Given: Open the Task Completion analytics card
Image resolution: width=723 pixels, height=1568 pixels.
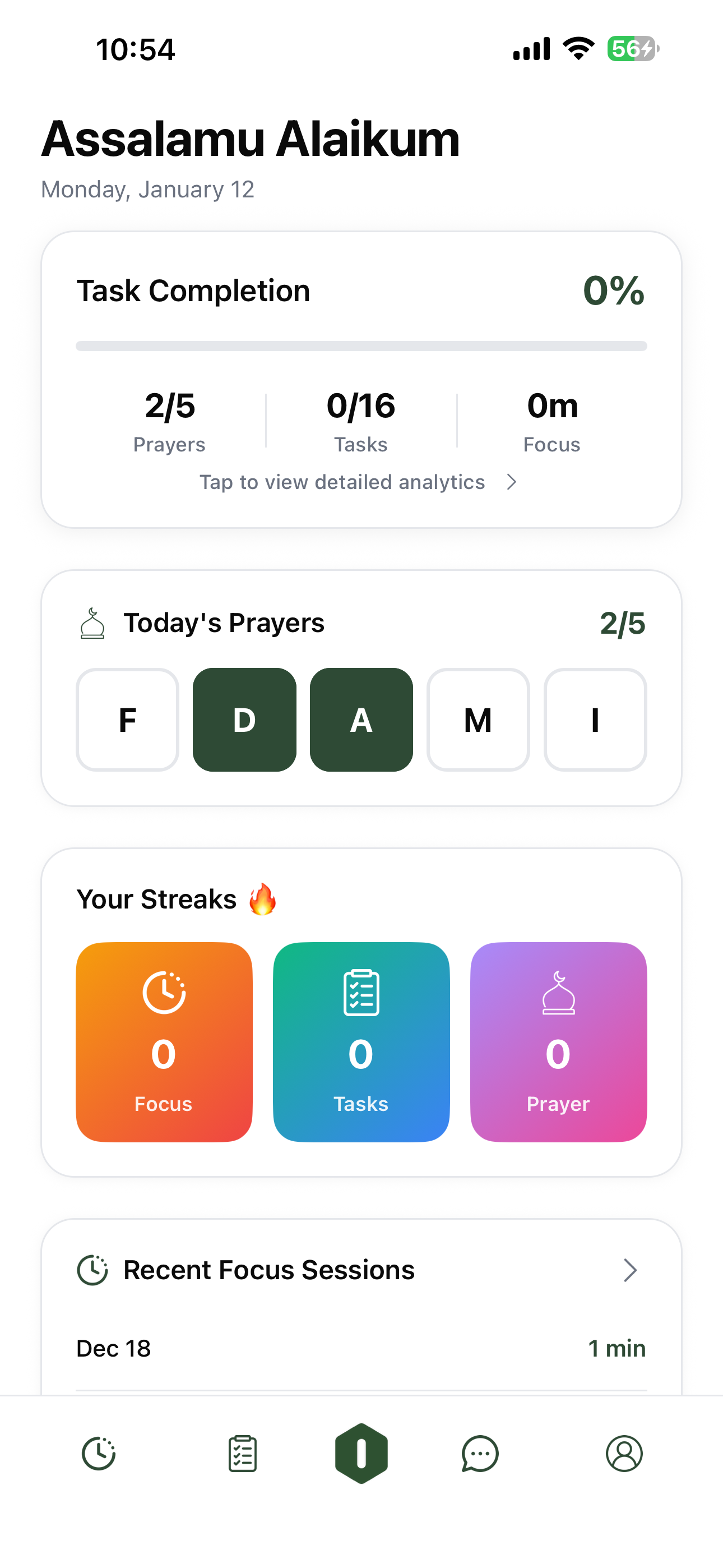Looking at the screenshot, I should click(x=361, y=379).
